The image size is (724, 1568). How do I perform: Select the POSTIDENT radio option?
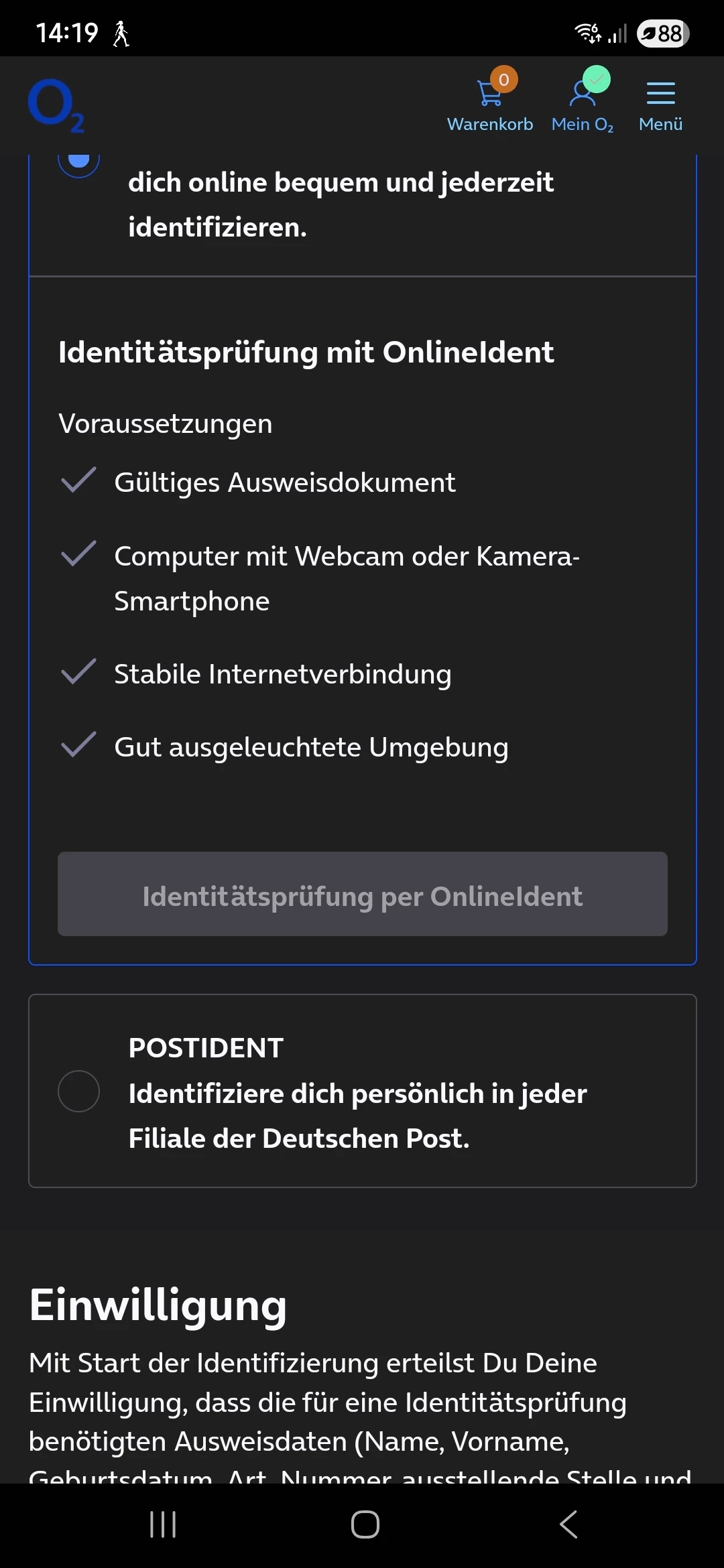[x=78, y=1091]
